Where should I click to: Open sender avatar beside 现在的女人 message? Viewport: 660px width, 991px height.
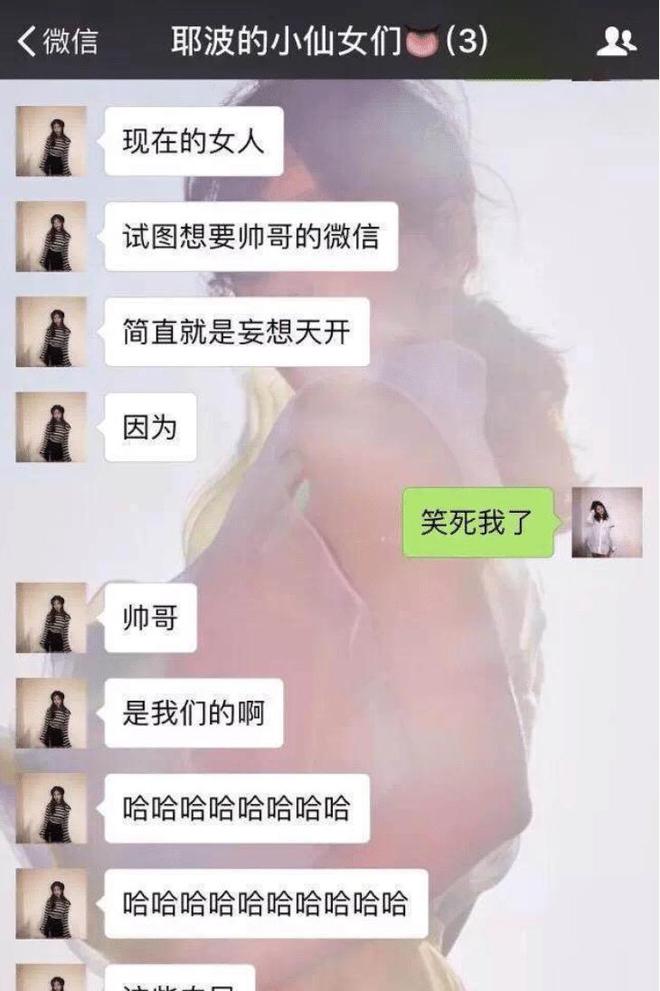tap(50, 141)
